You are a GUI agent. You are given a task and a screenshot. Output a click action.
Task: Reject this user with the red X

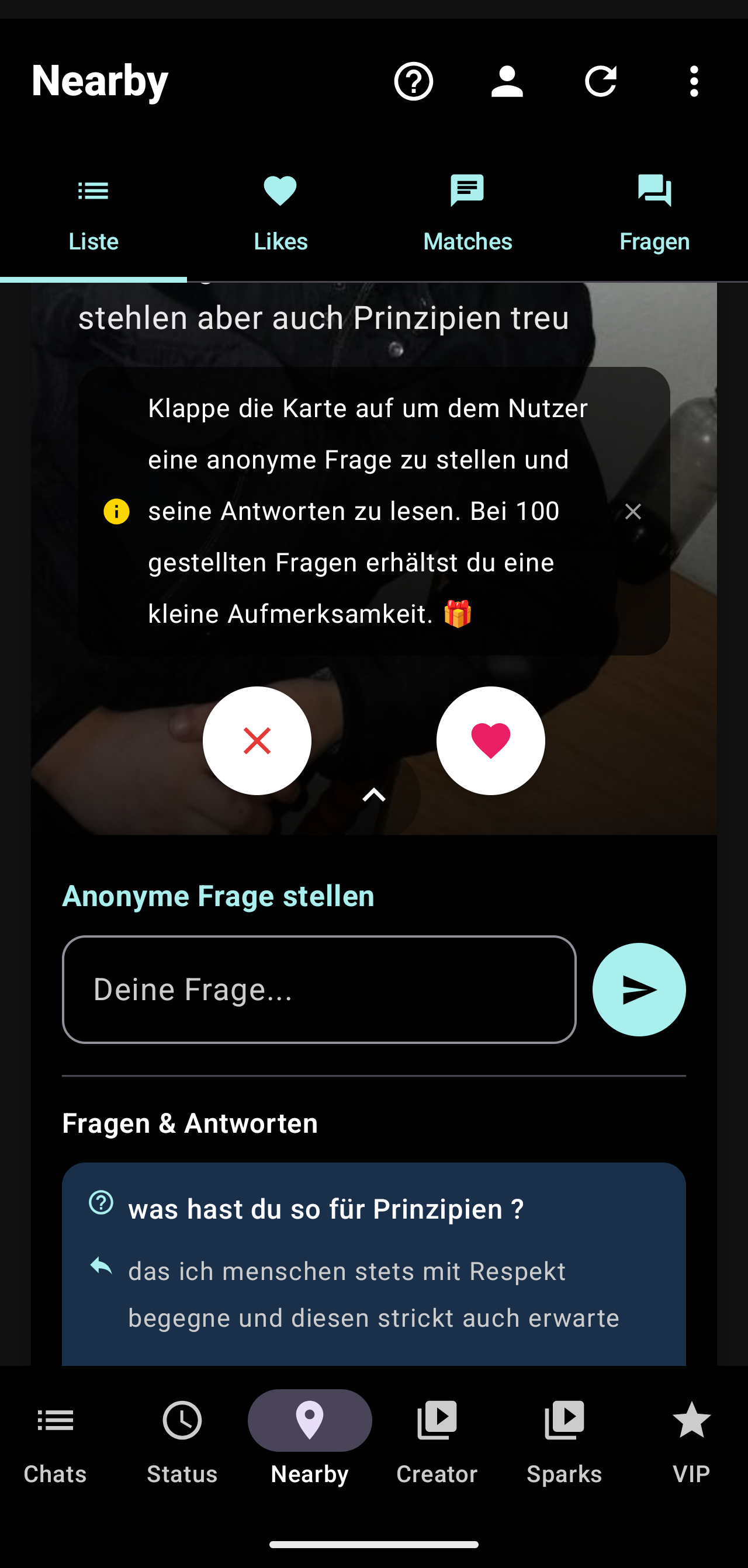(x=257, y=741)
